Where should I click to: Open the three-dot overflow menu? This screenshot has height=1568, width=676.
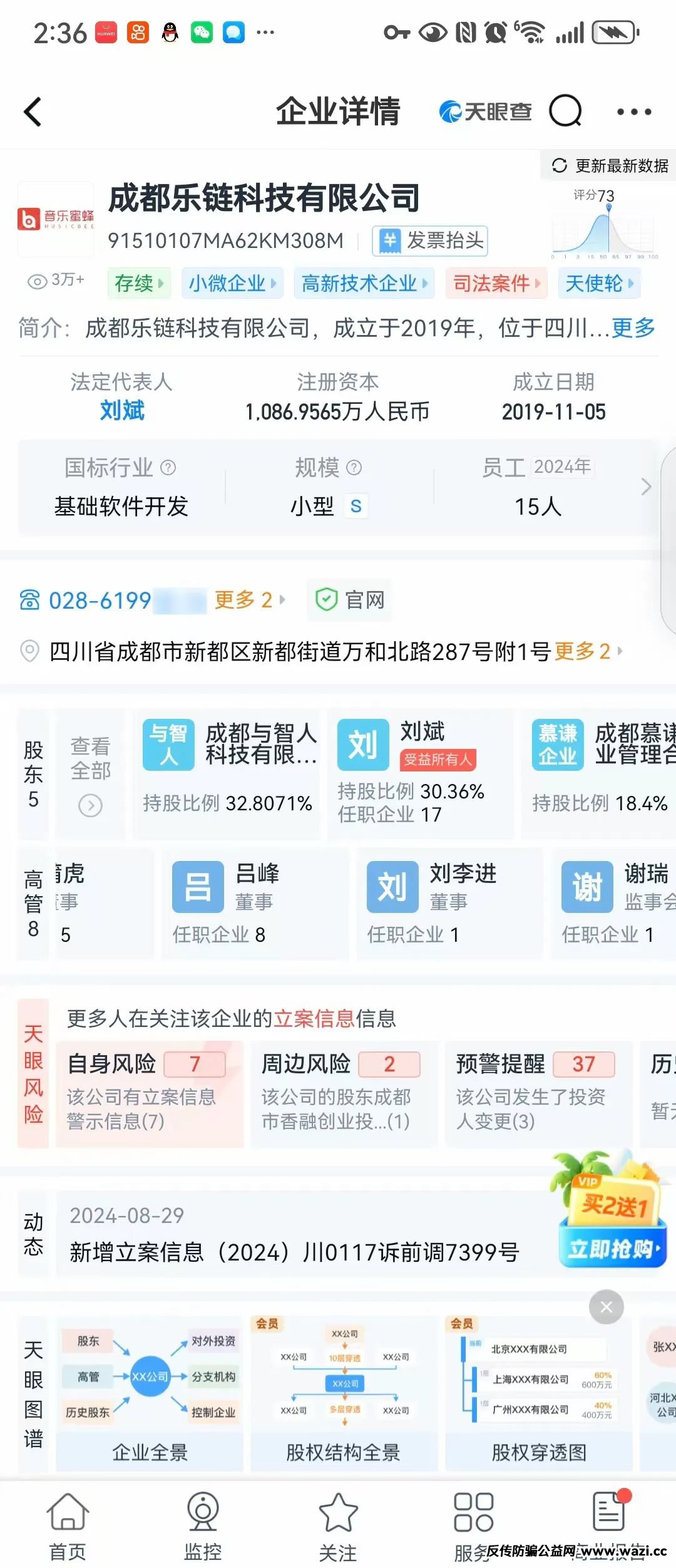(x=633, y=112)
